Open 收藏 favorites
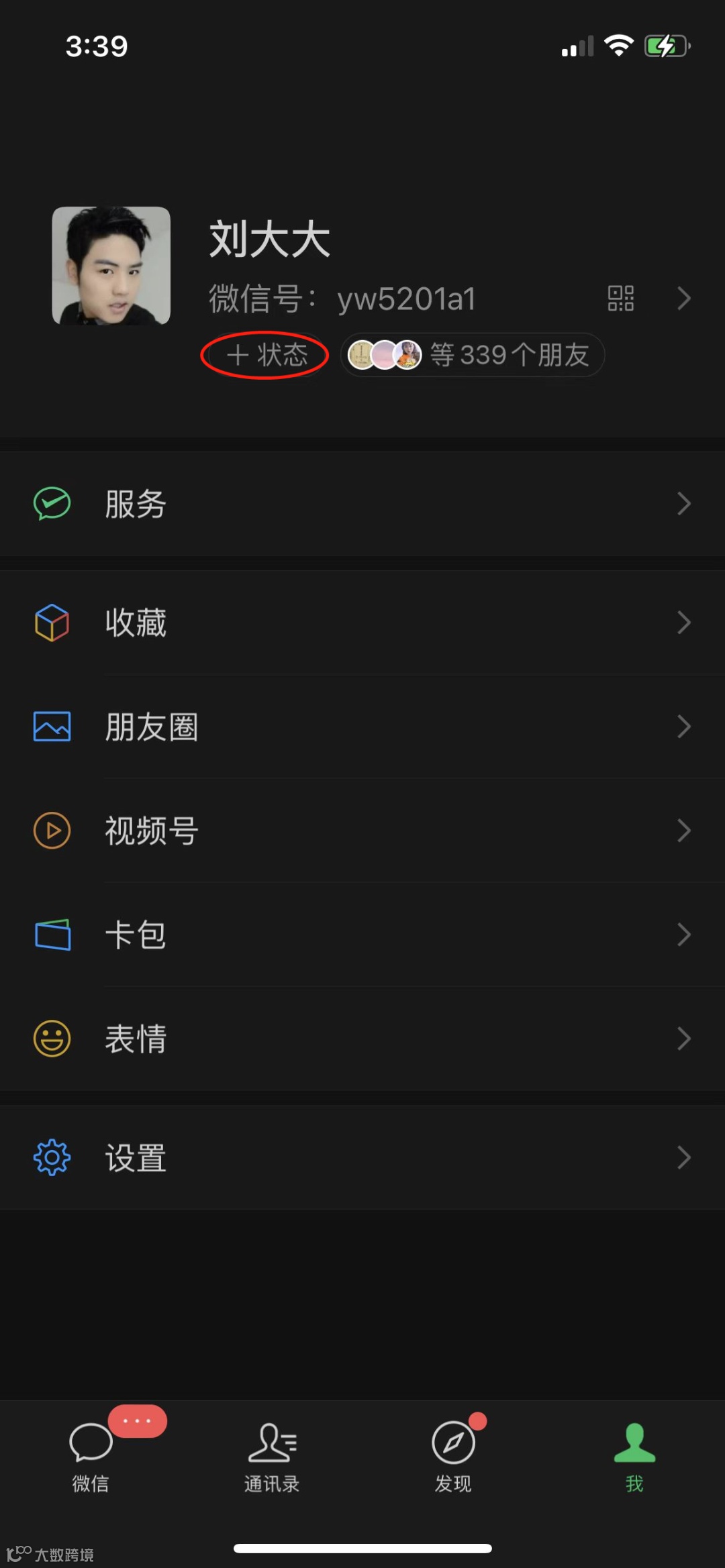725x1568 pixels. click(x=362, y=623)
